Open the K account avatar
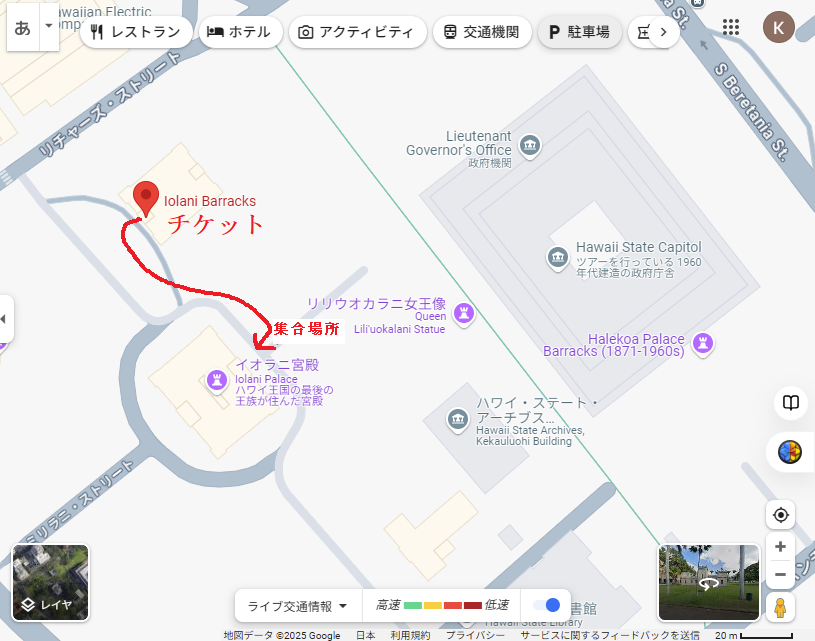The image size is (815, 641). click(779, 27)
